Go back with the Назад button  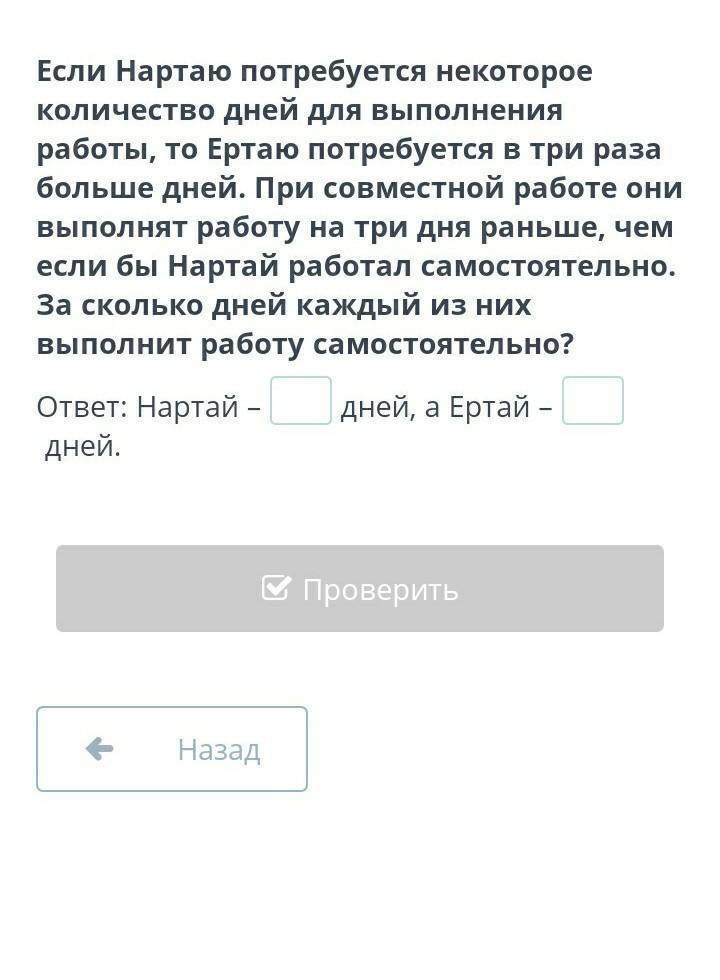click(172, 749)
